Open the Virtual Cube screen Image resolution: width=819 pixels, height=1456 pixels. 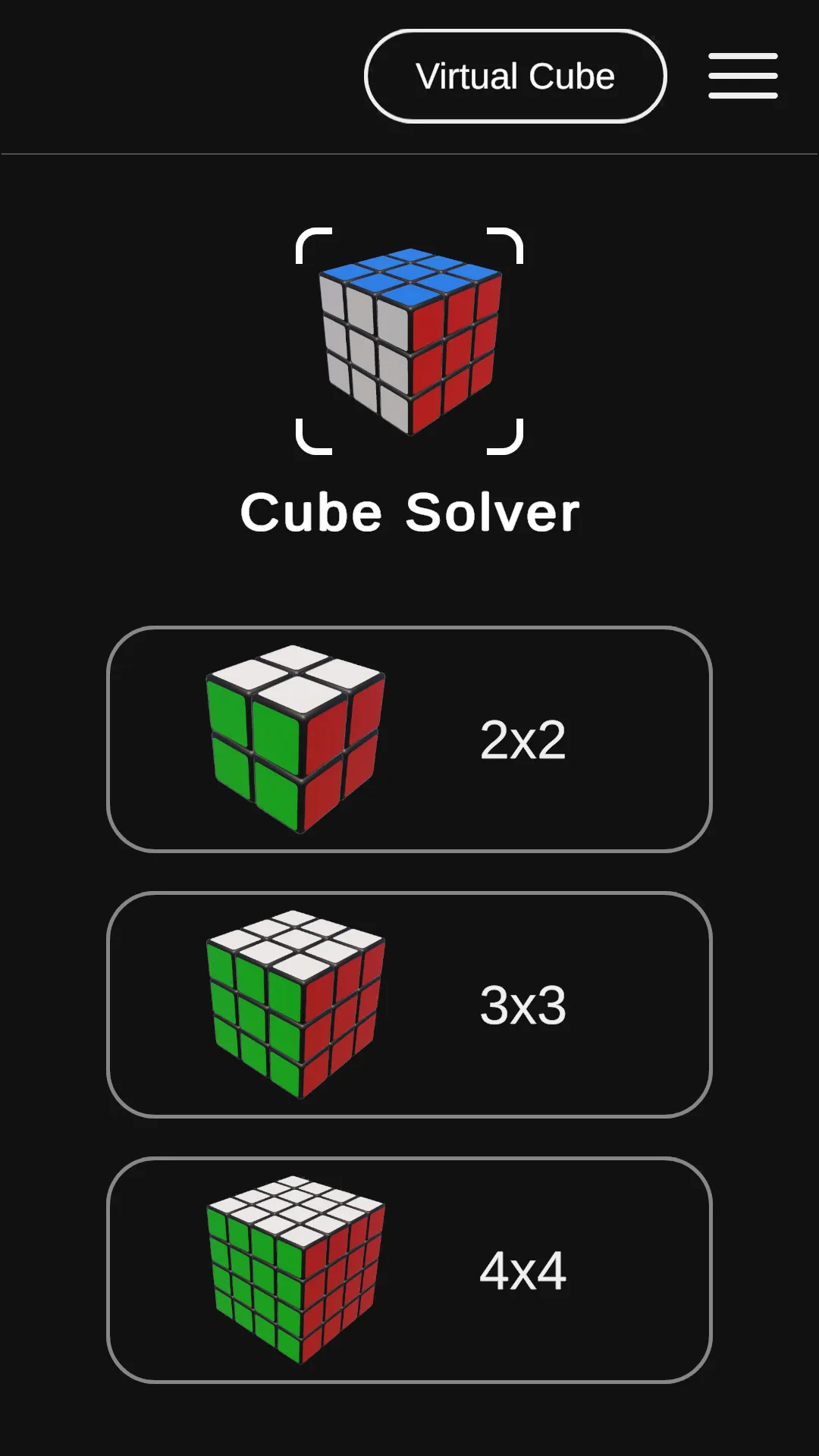pyautogui.click(x=514, y=75)
